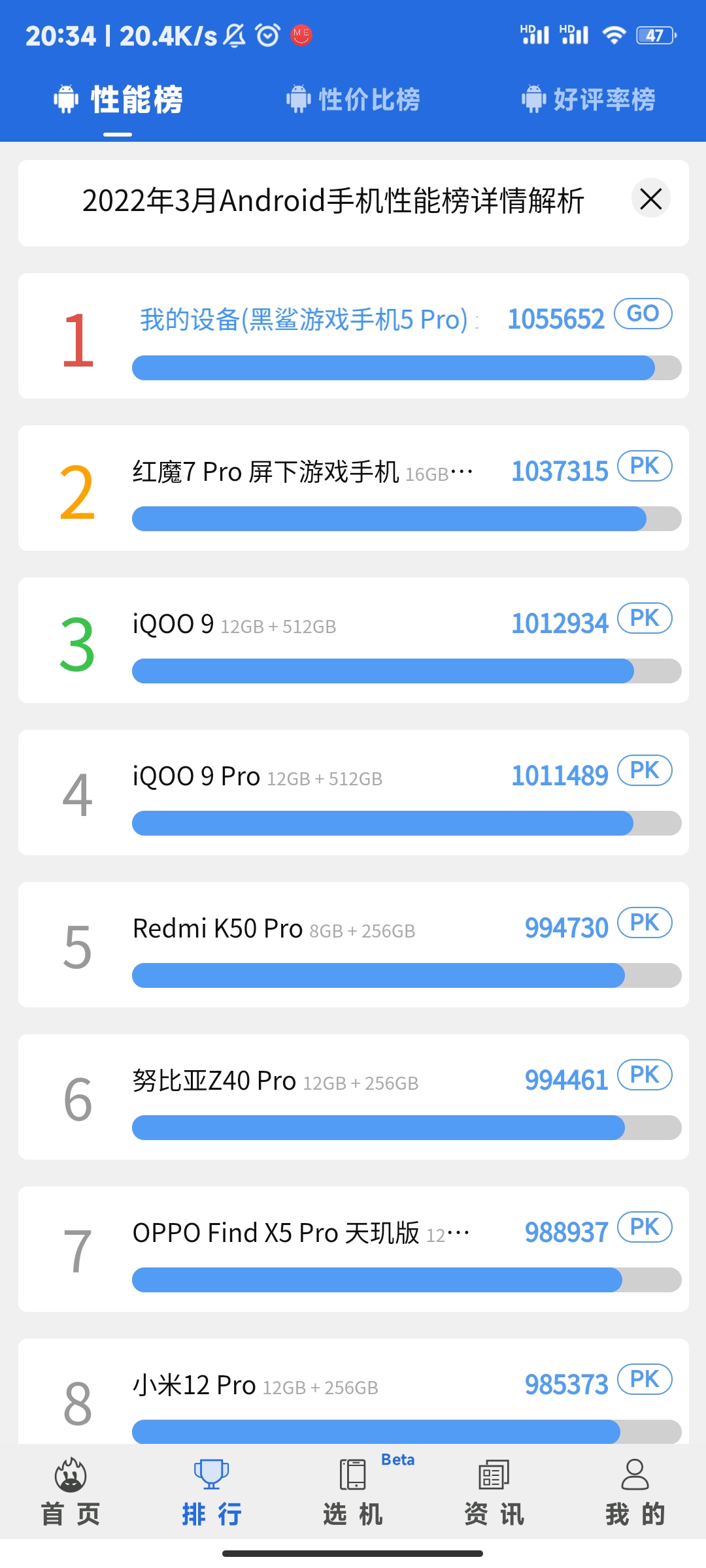The image size is (706, 1568).
Task: Open the Redmi K50 Pro ranking entry
Action: click(x=354, y=945)
